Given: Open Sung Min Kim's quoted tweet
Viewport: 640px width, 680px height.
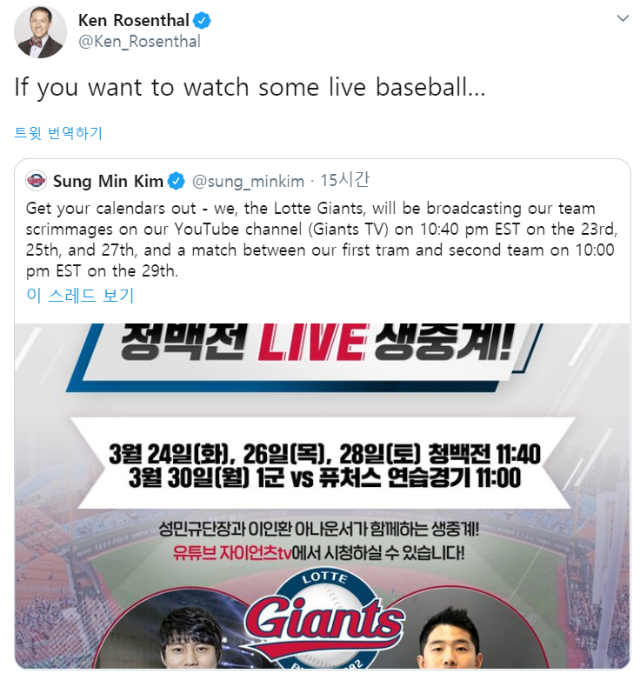Looking at the screenshot, I should 320,239.
